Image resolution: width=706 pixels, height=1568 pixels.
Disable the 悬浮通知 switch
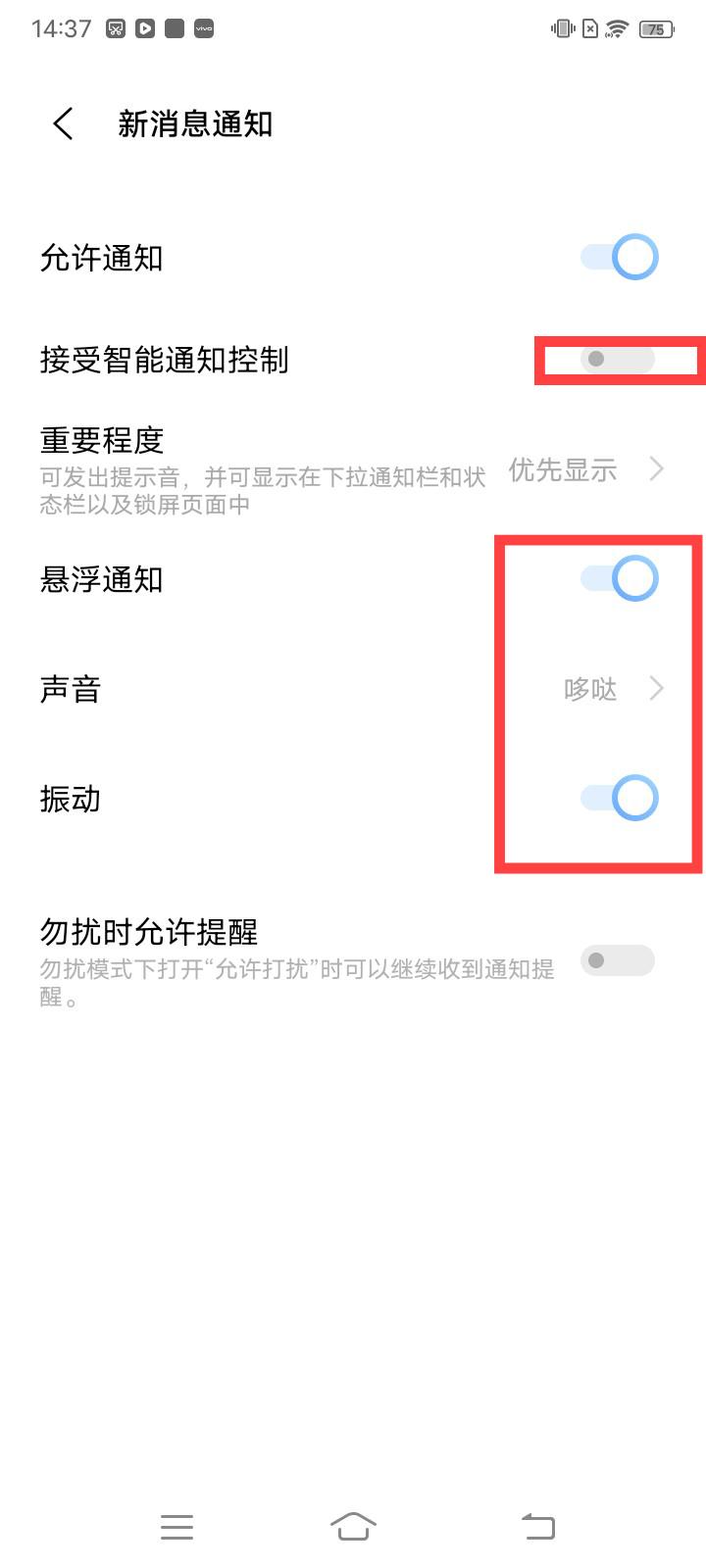[x=620, y=578]
